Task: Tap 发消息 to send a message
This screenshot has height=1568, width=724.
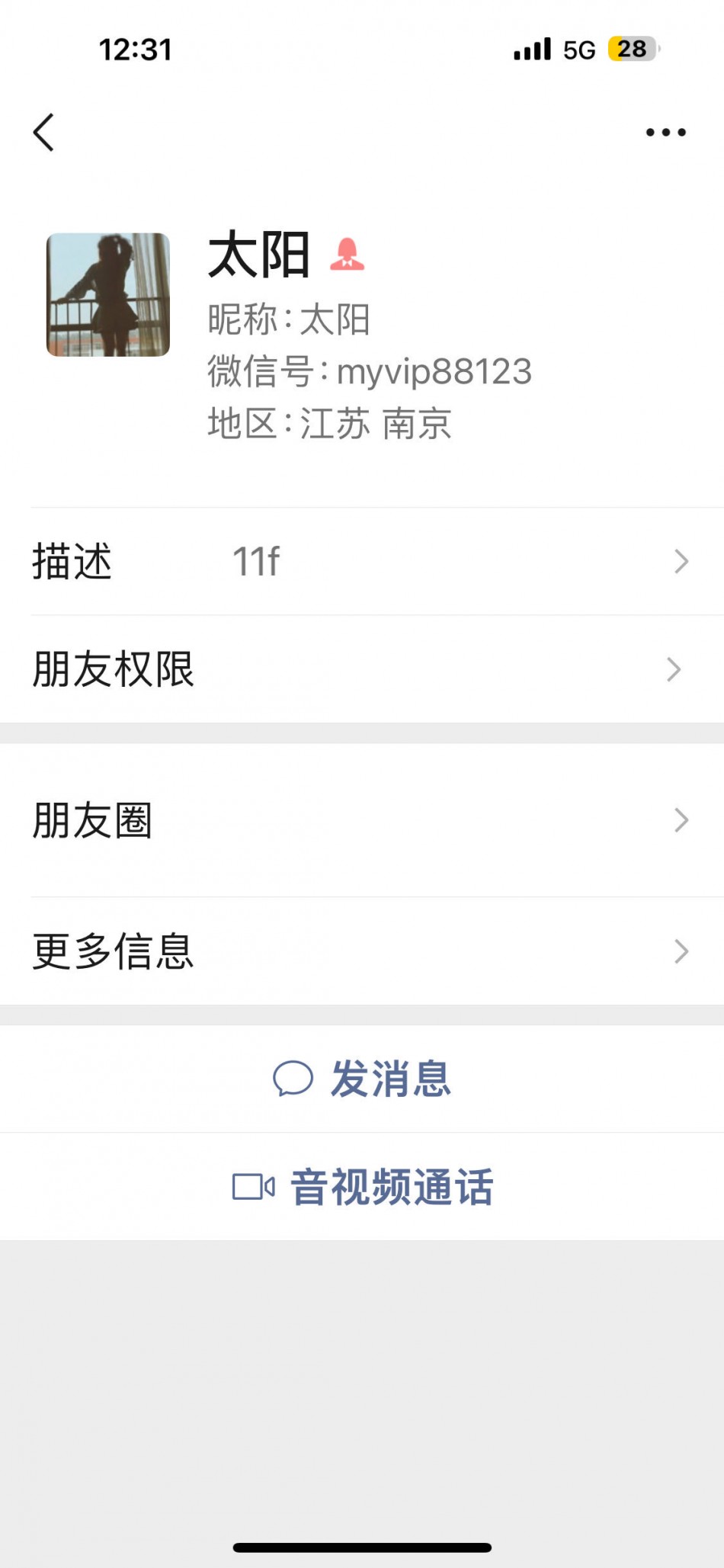Action: (x=362, y=1079)
